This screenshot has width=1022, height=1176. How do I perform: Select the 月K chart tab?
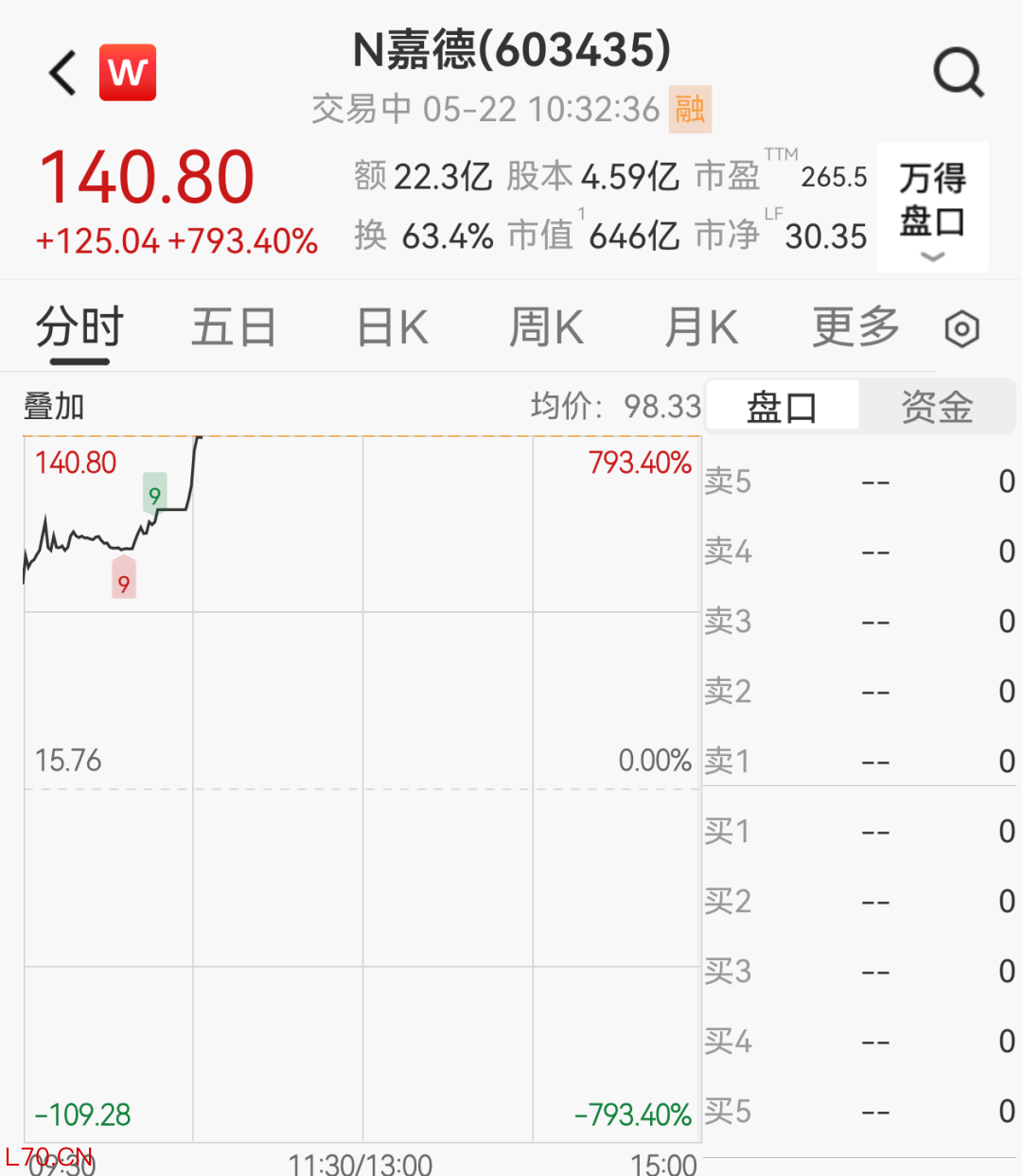click(701, 328)
